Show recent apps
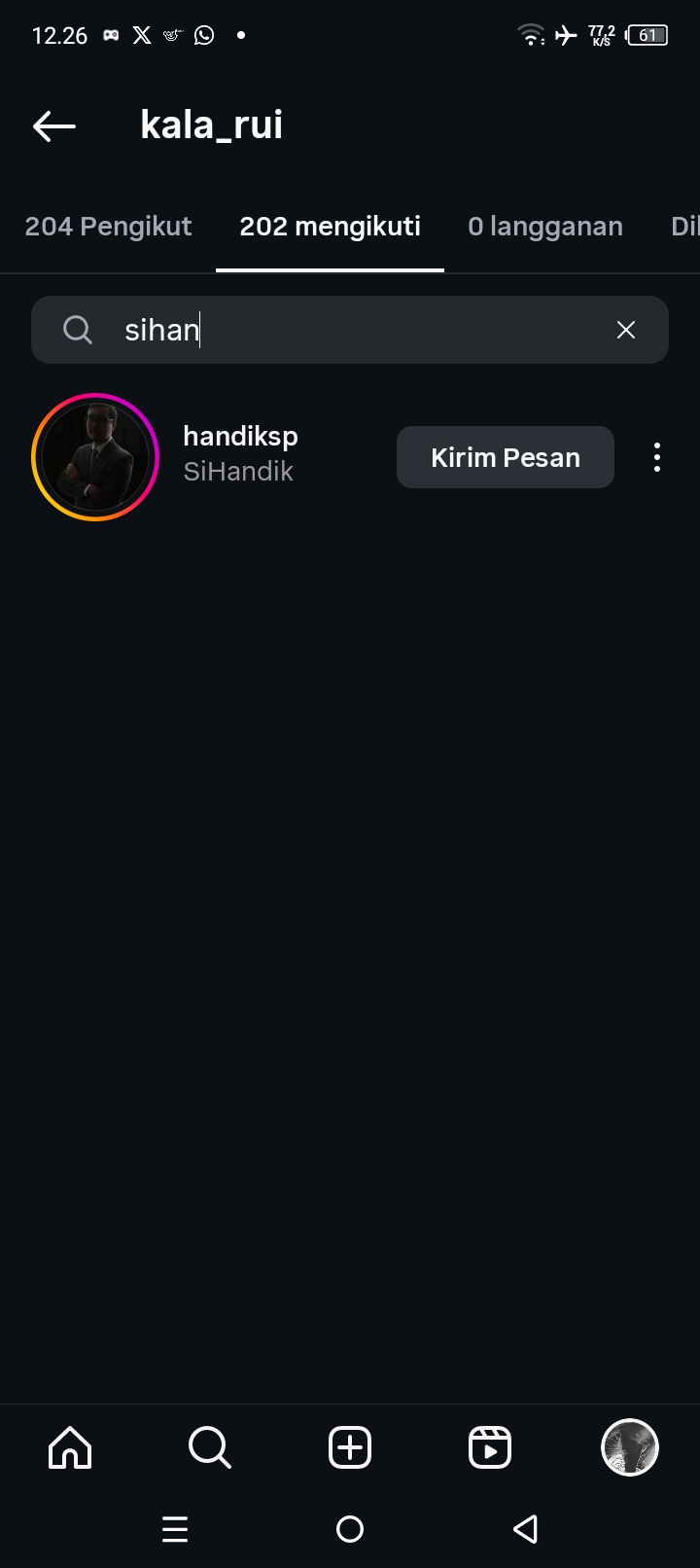 [x=175, y=1529]
